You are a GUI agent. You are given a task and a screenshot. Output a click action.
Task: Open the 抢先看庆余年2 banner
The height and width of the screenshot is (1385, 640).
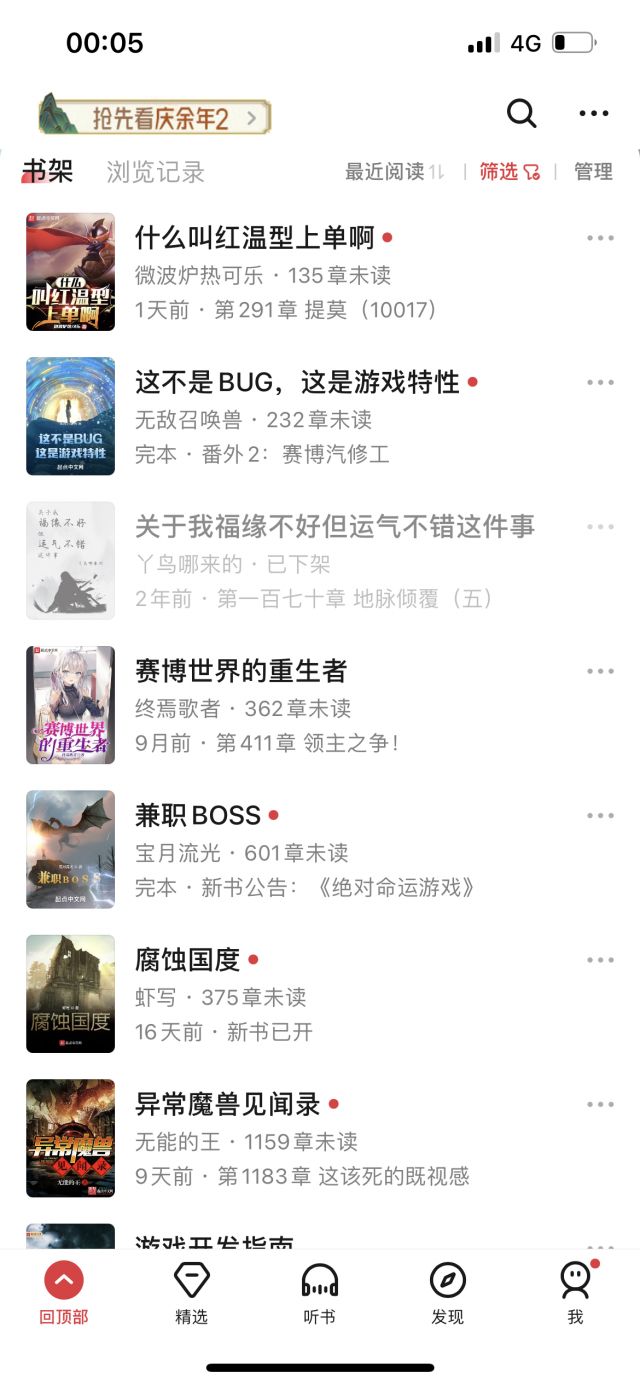[155, 118]
